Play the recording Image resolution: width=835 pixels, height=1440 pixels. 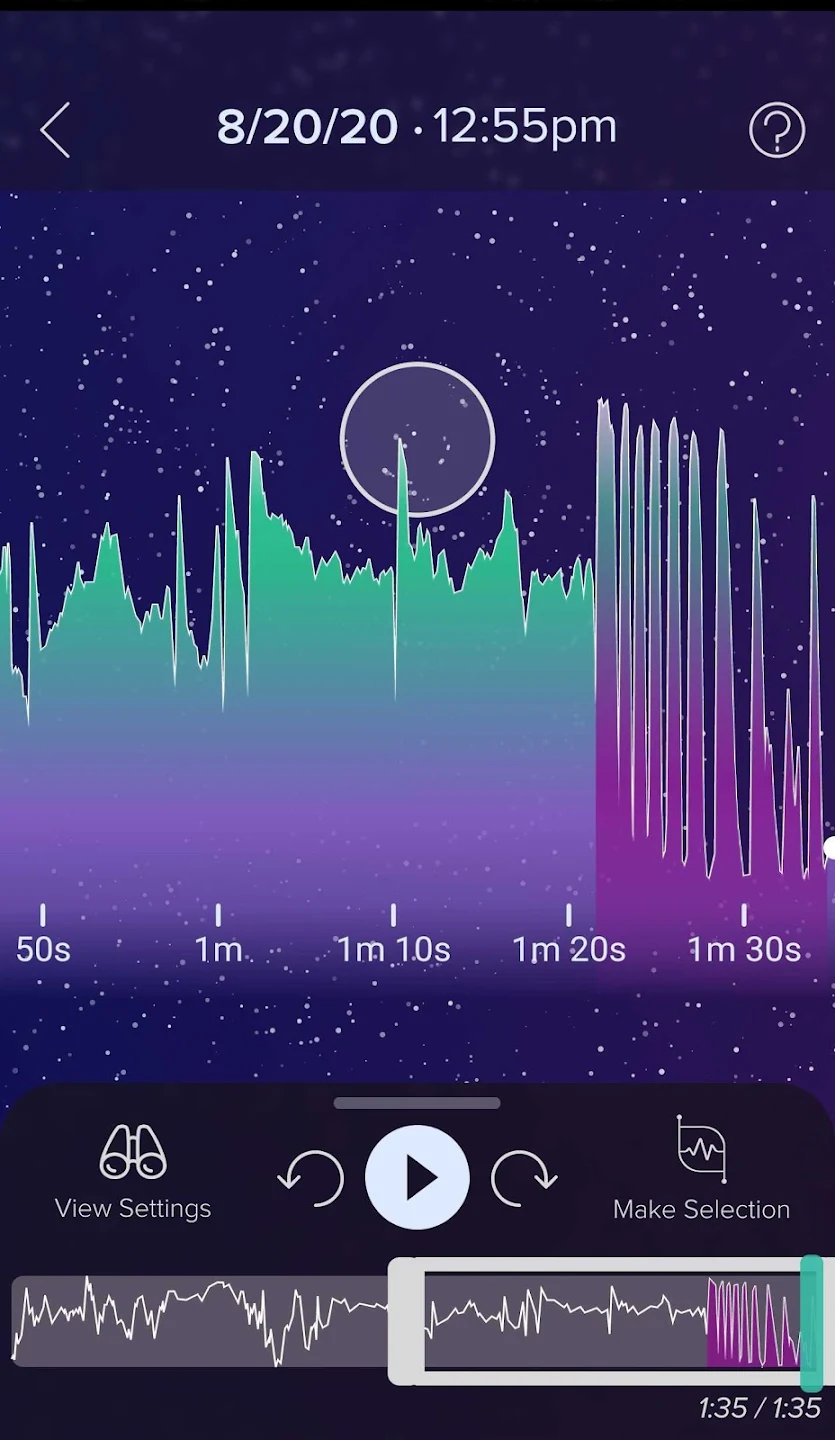417,1178
